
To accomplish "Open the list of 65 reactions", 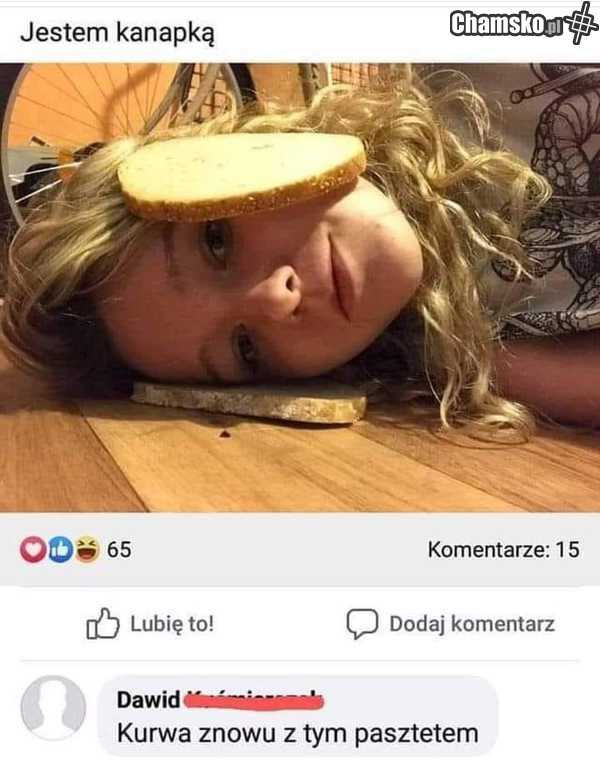I will tap(76, 549).
